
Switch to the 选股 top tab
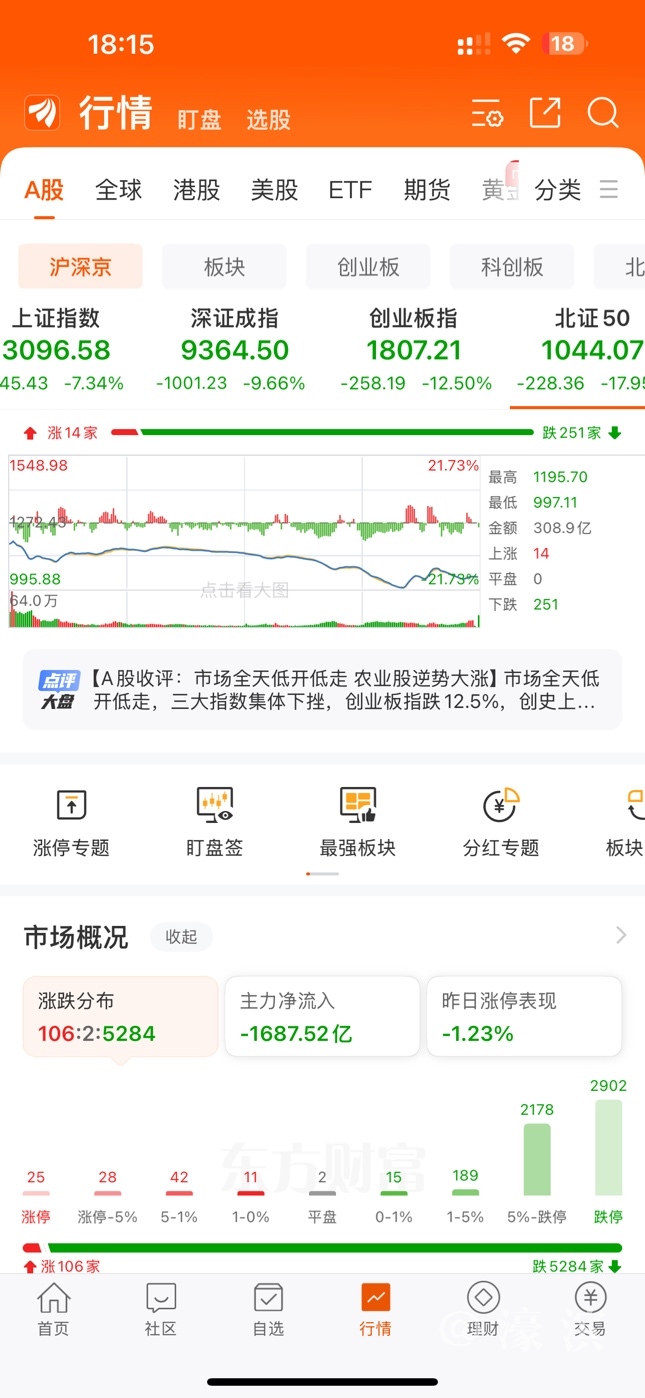268,119
